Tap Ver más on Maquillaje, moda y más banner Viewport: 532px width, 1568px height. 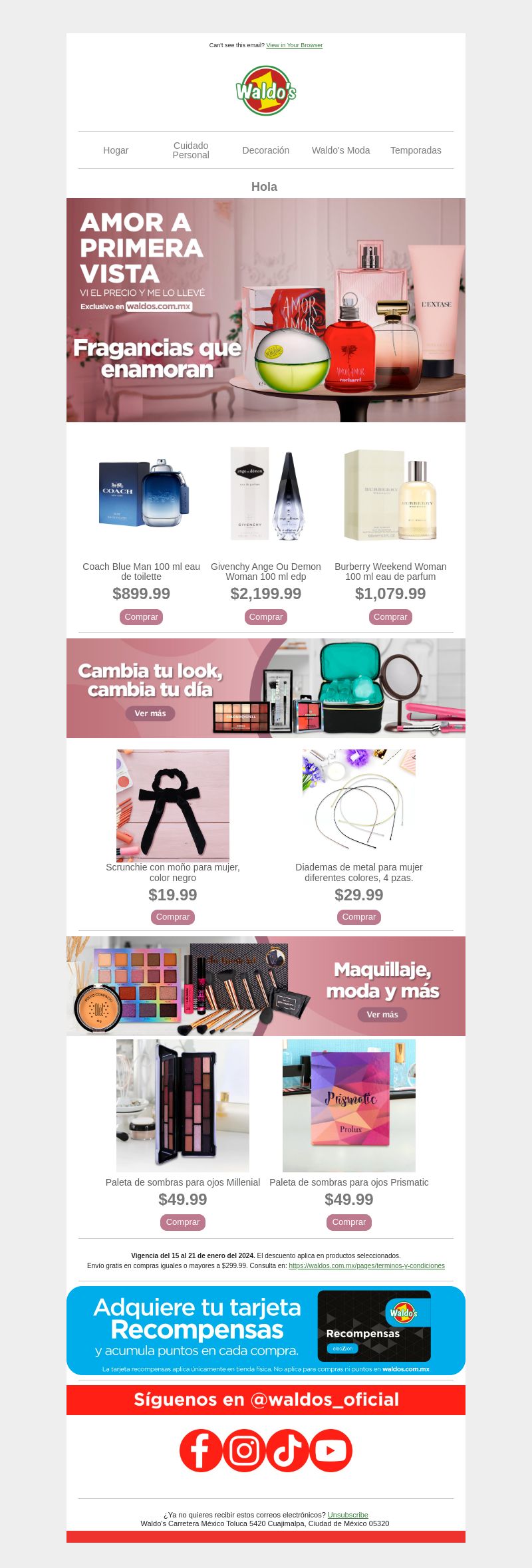pos(382,1015)
